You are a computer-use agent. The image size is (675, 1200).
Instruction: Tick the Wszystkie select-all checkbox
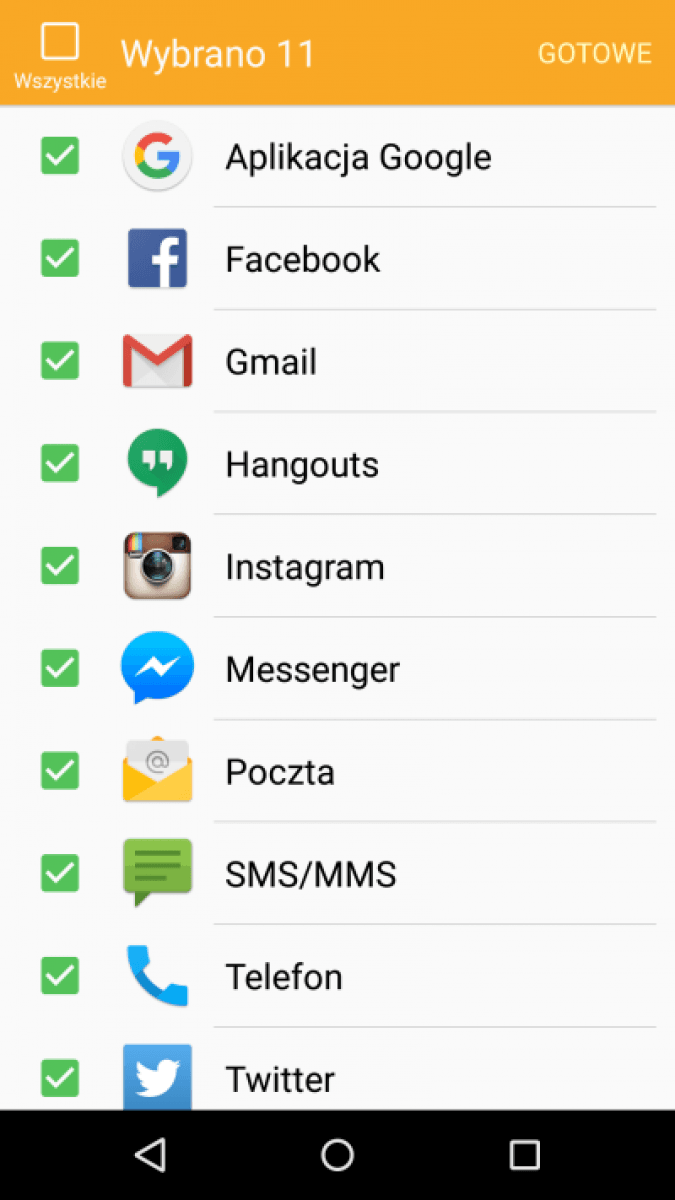60,42
